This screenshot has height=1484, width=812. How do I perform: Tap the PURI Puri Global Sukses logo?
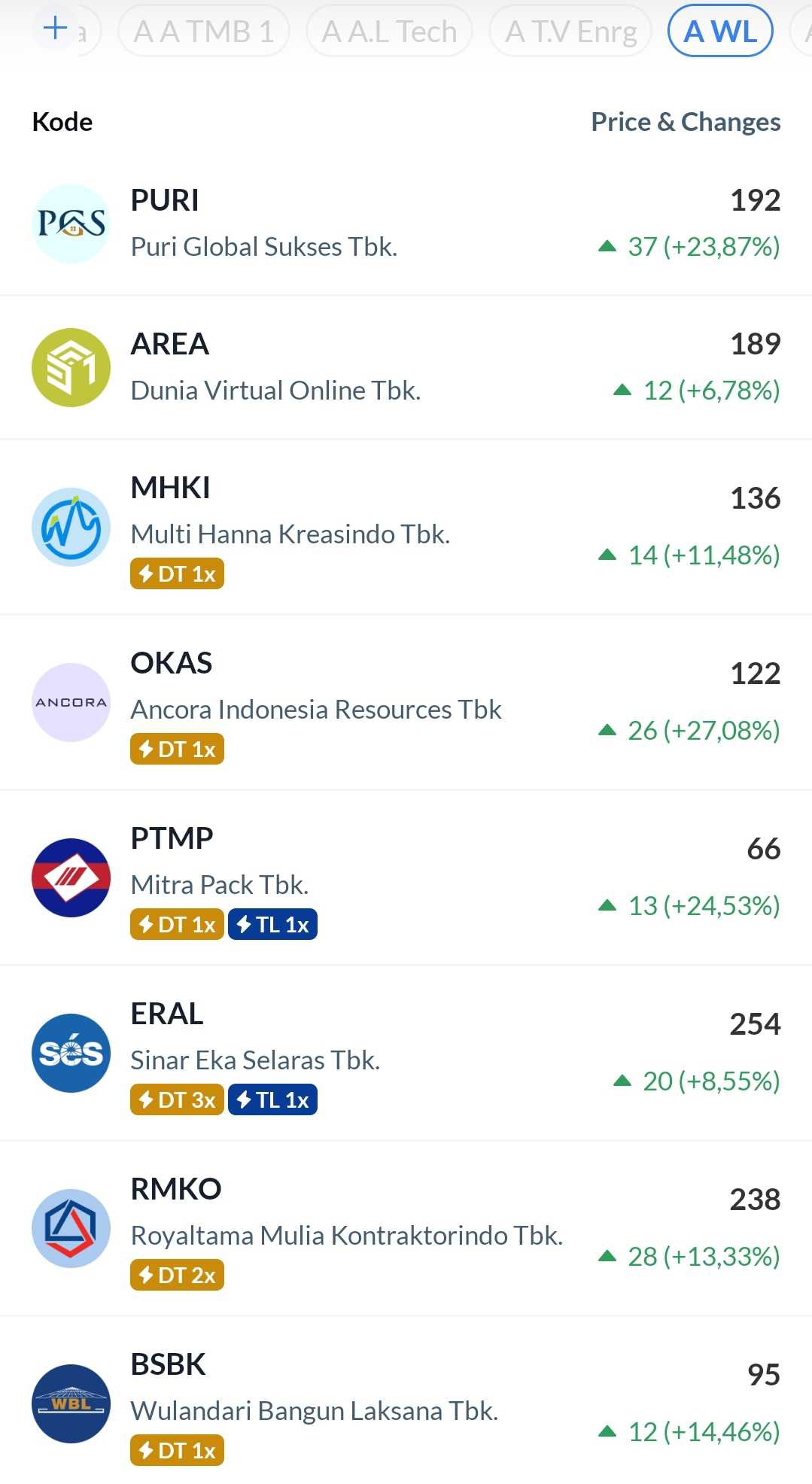[x=70, y=223]
